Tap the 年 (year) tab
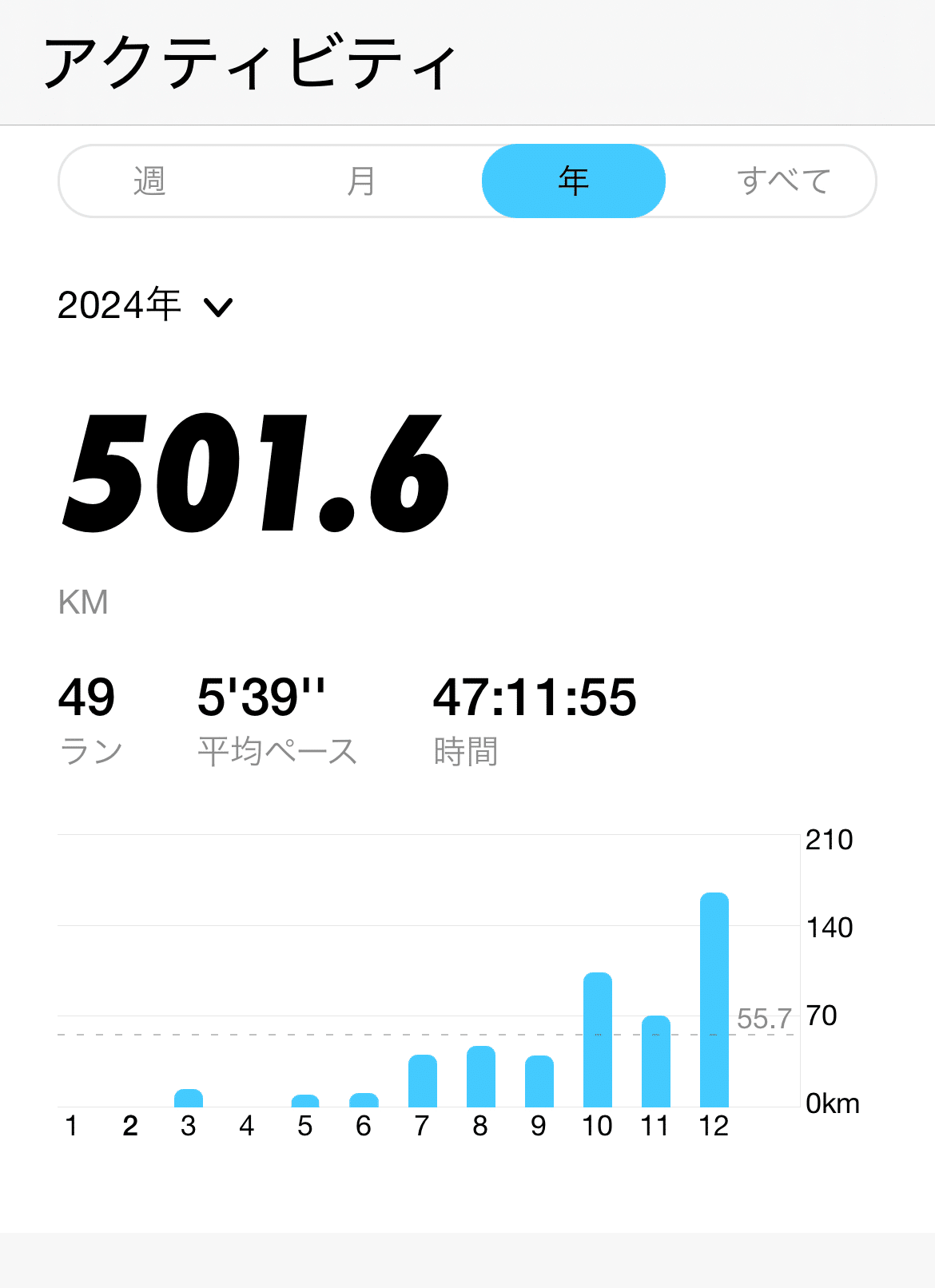Screen dimensions: 935x1288 click(574, 181)
